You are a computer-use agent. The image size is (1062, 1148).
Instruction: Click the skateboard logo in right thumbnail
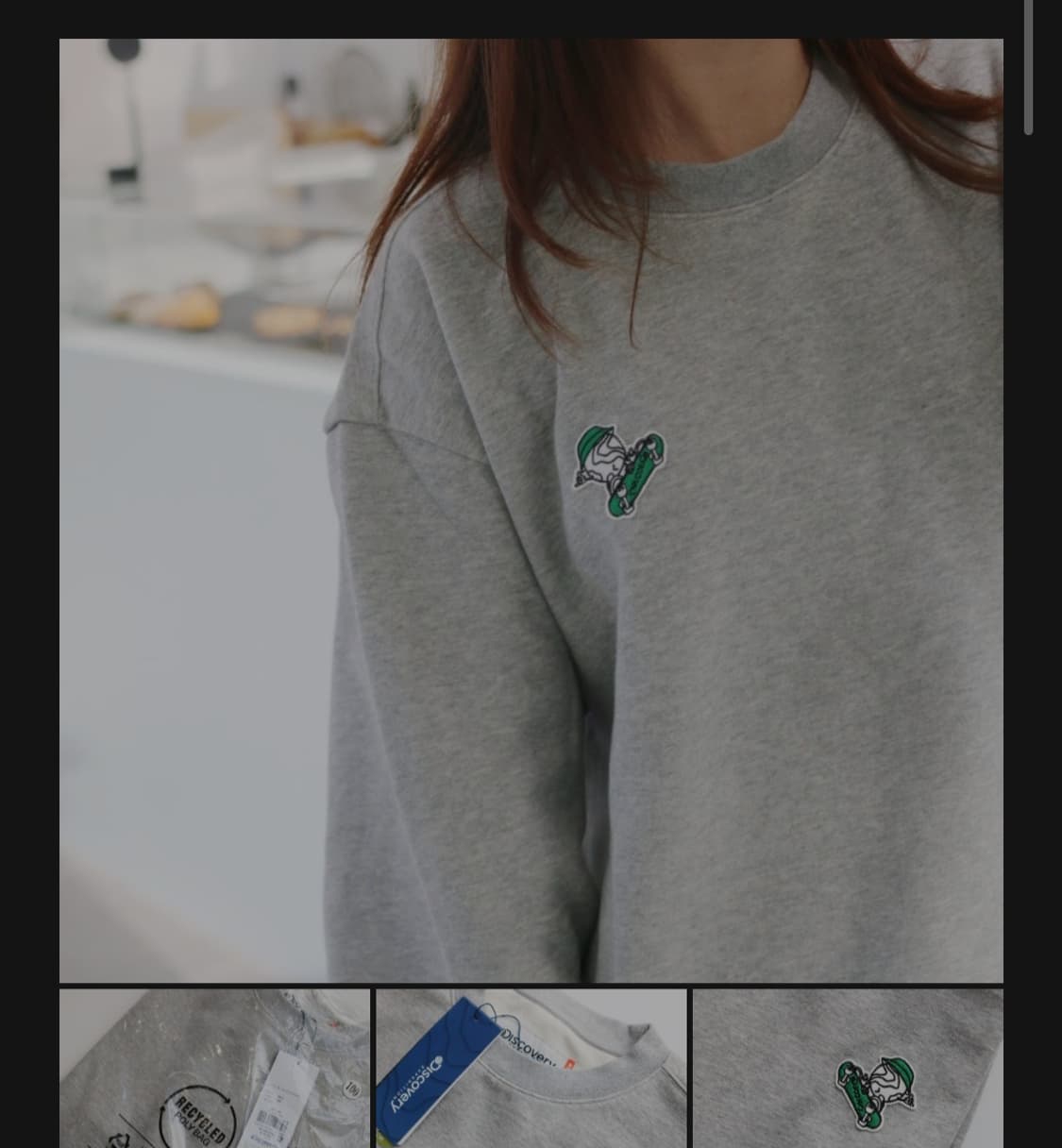(x=878, y=1091)
